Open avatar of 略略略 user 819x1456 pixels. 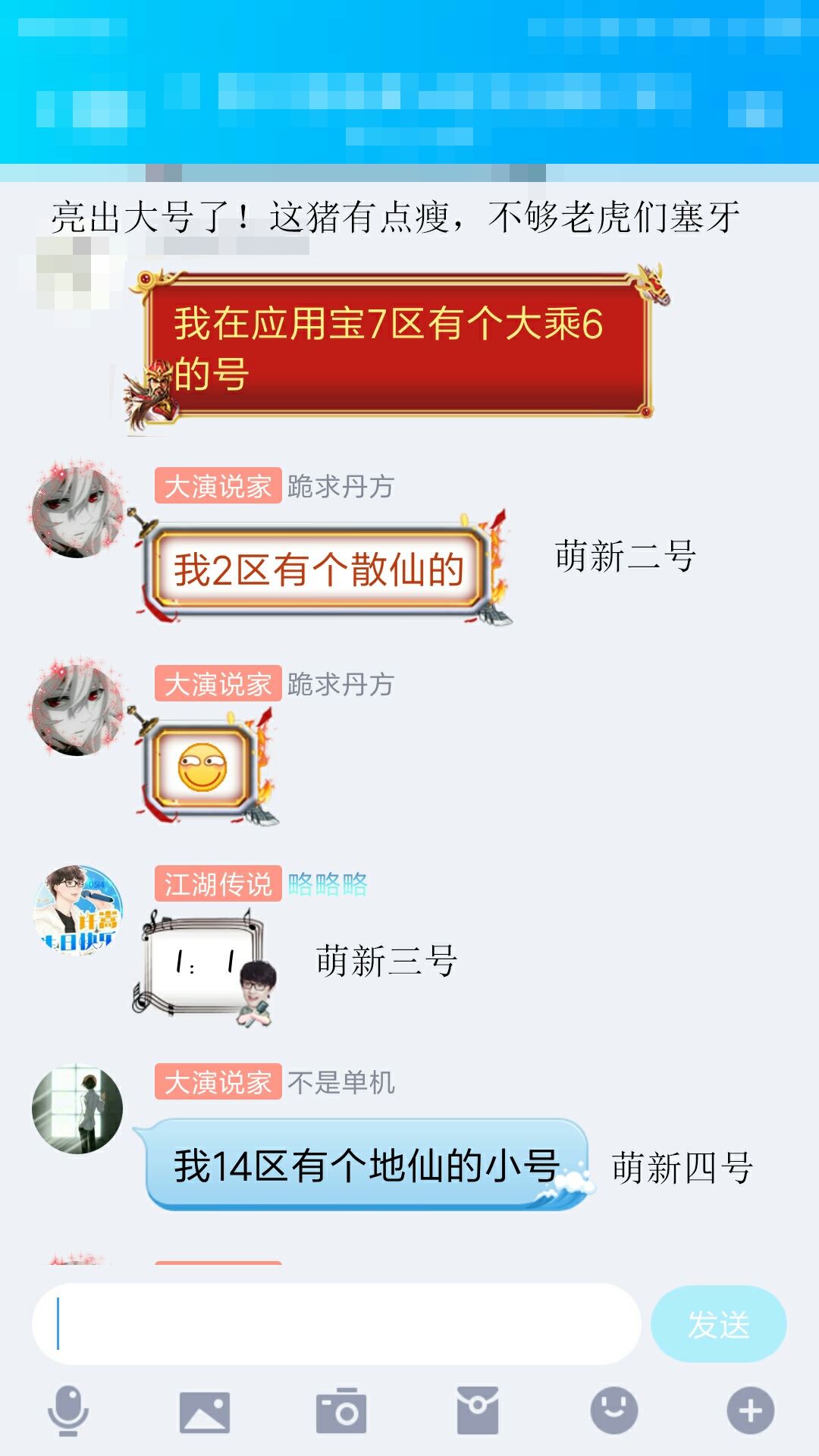click(77, 910)
